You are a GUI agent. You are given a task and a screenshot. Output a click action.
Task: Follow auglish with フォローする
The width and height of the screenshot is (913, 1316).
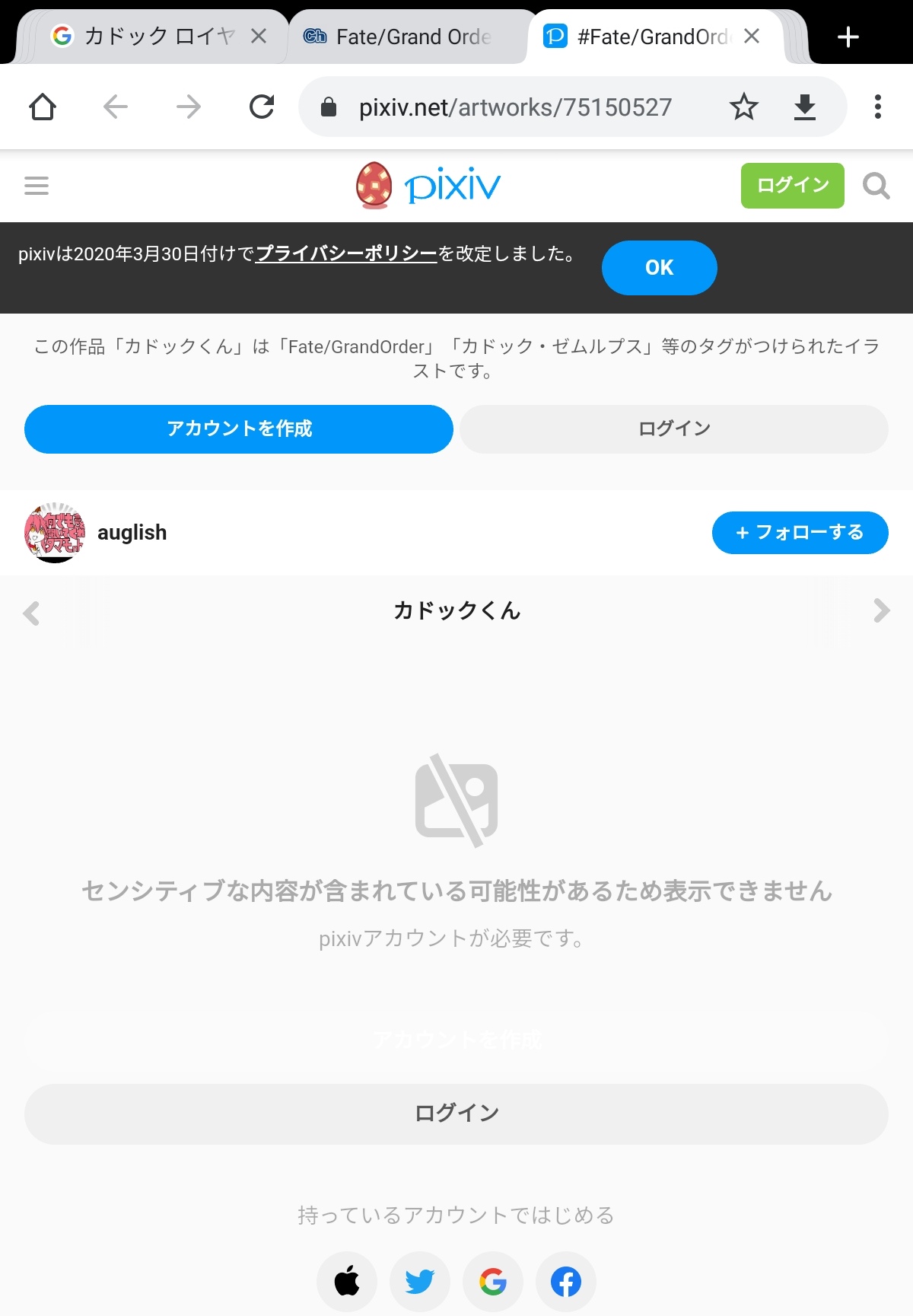coord(800,533)
